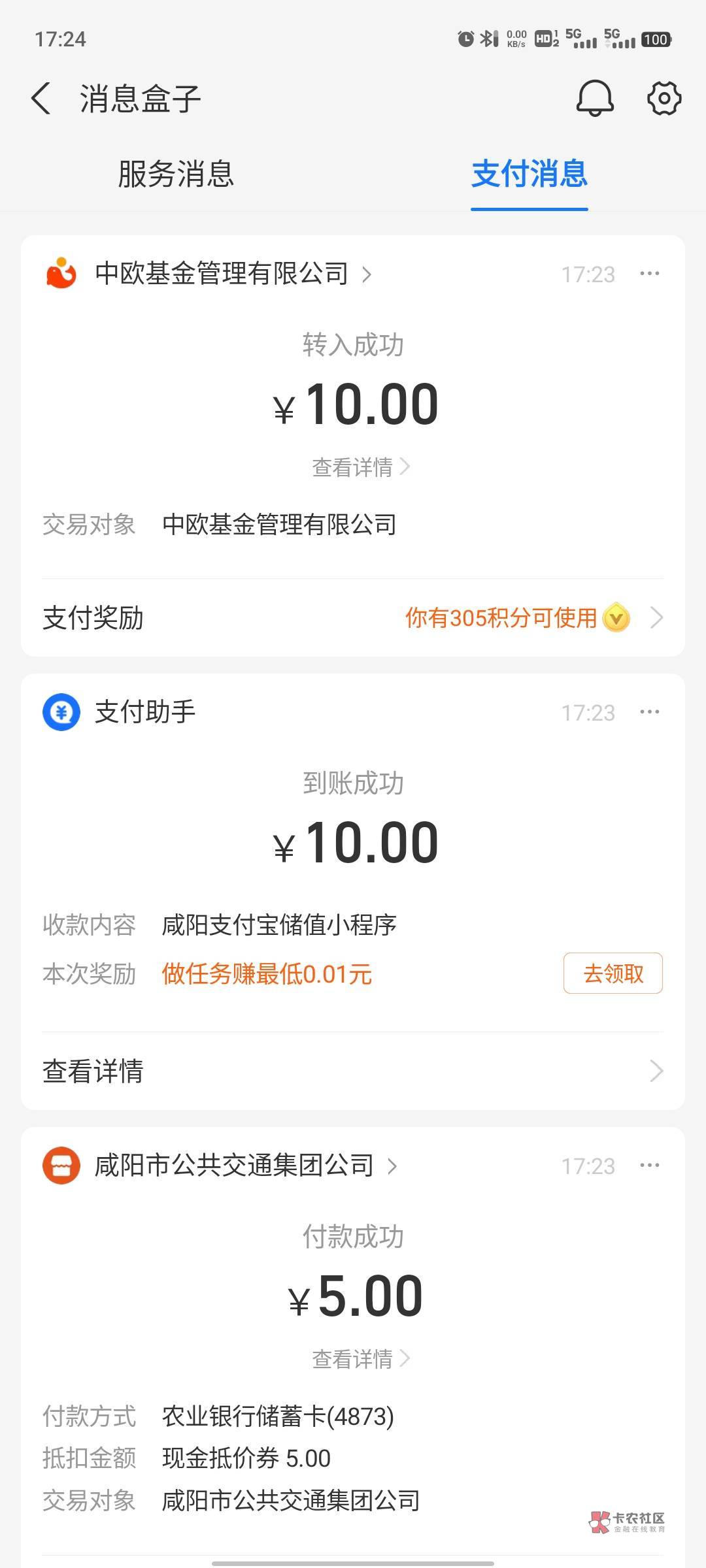Tap 去领取 to claim reward

click(x=613, y=973)
